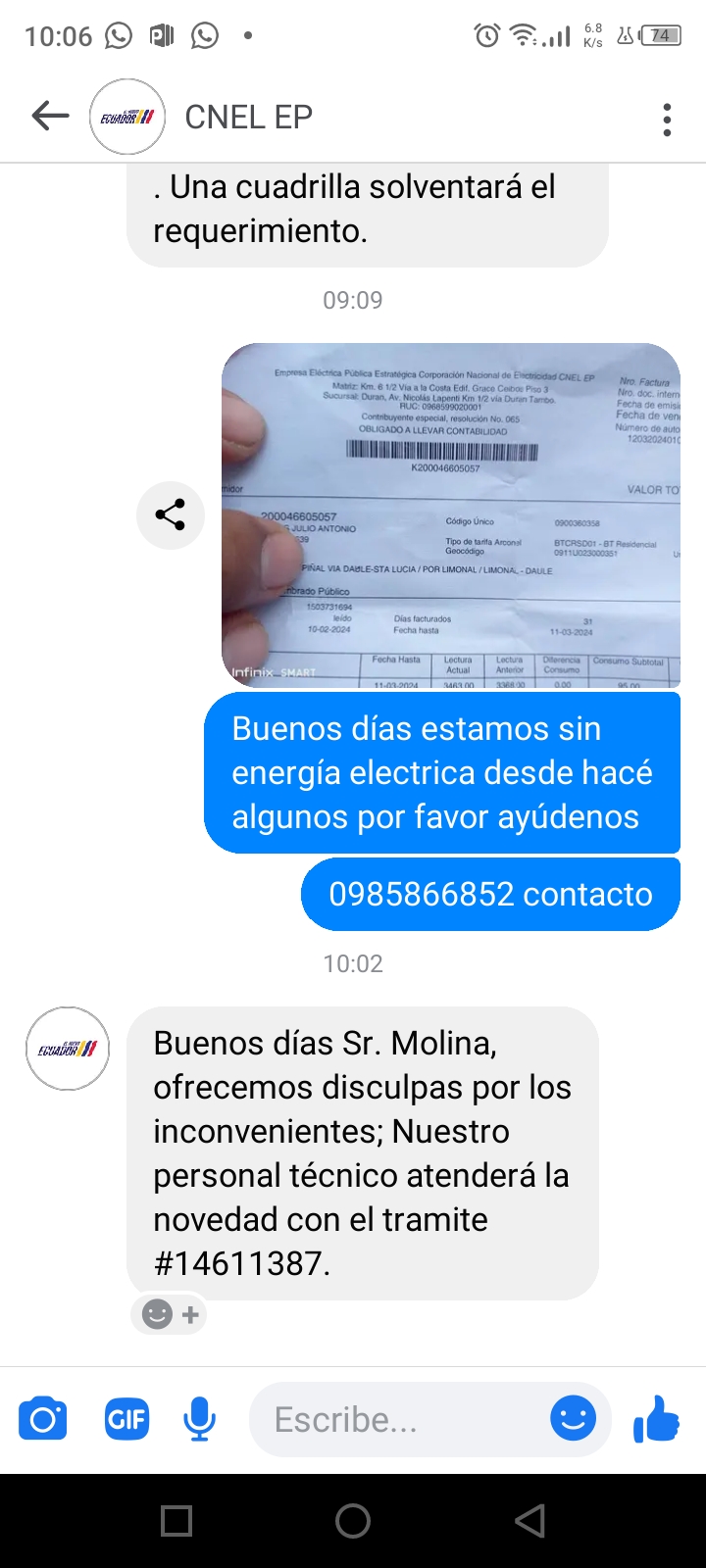Add a reaction to the last message
706x1568 pixels.
(171, 1314)
